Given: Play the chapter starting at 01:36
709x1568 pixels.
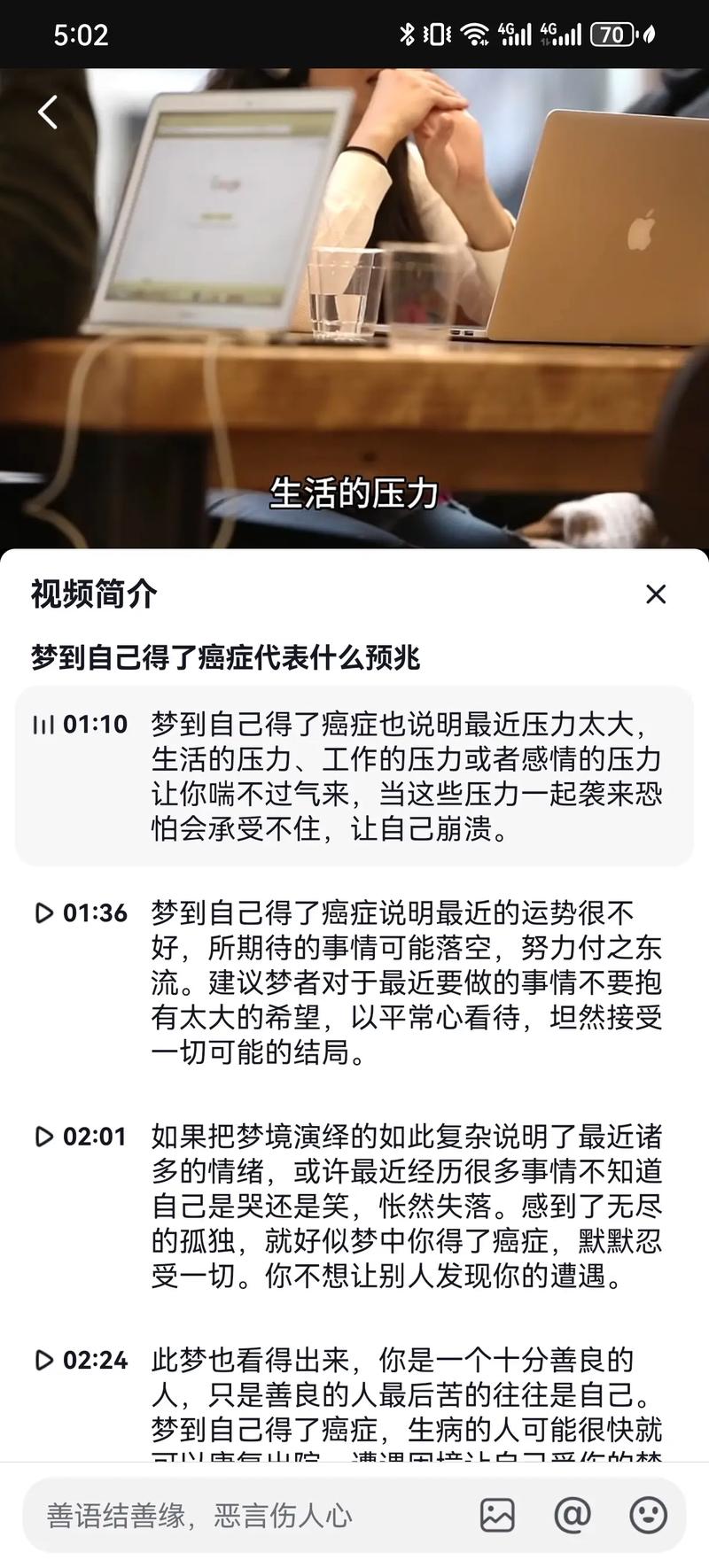Looking at the screenshot, I should [82, 912].
